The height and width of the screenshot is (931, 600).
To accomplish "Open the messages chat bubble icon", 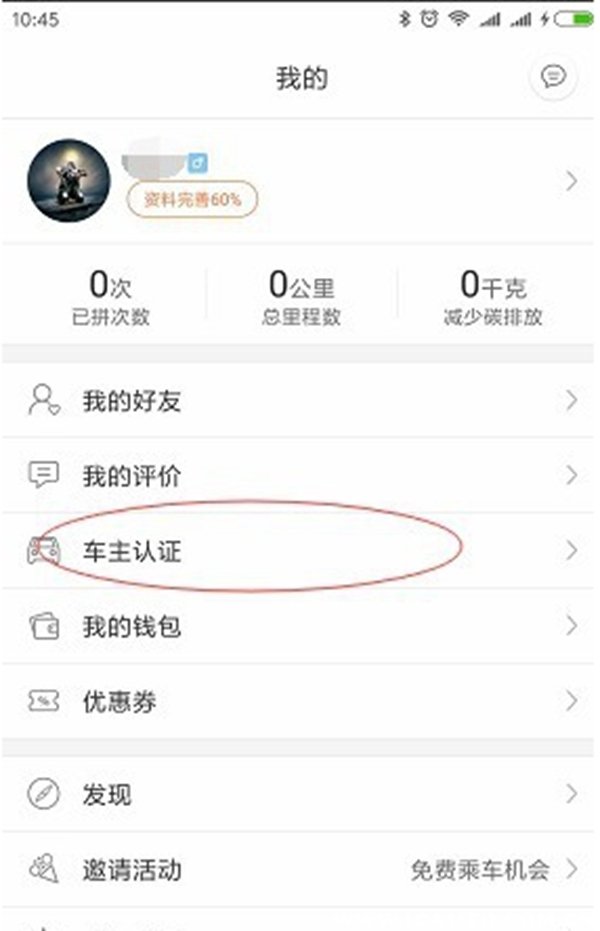I will point(553,77).
